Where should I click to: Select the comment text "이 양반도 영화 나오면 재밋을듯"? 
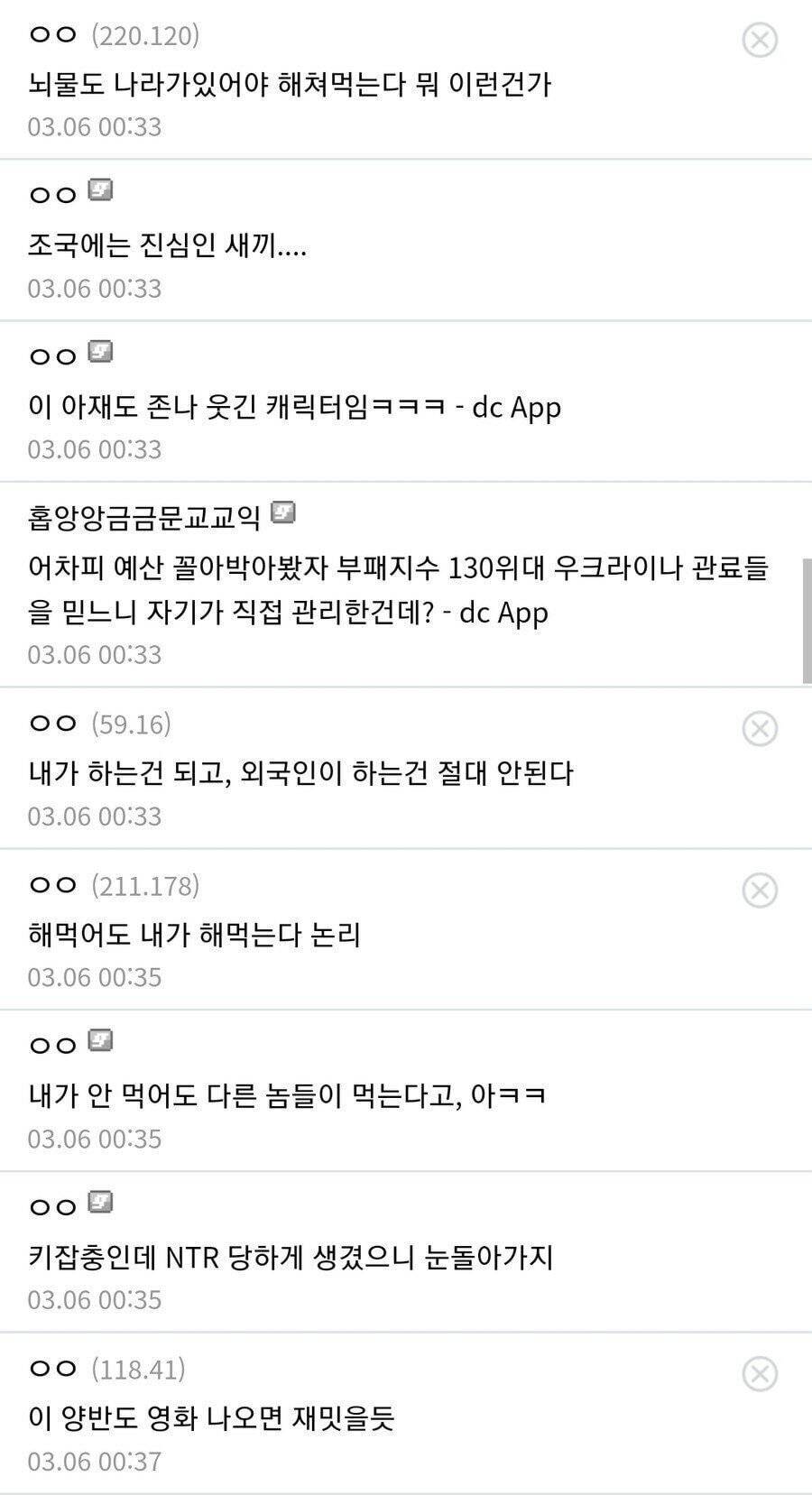click(217, 1417)
